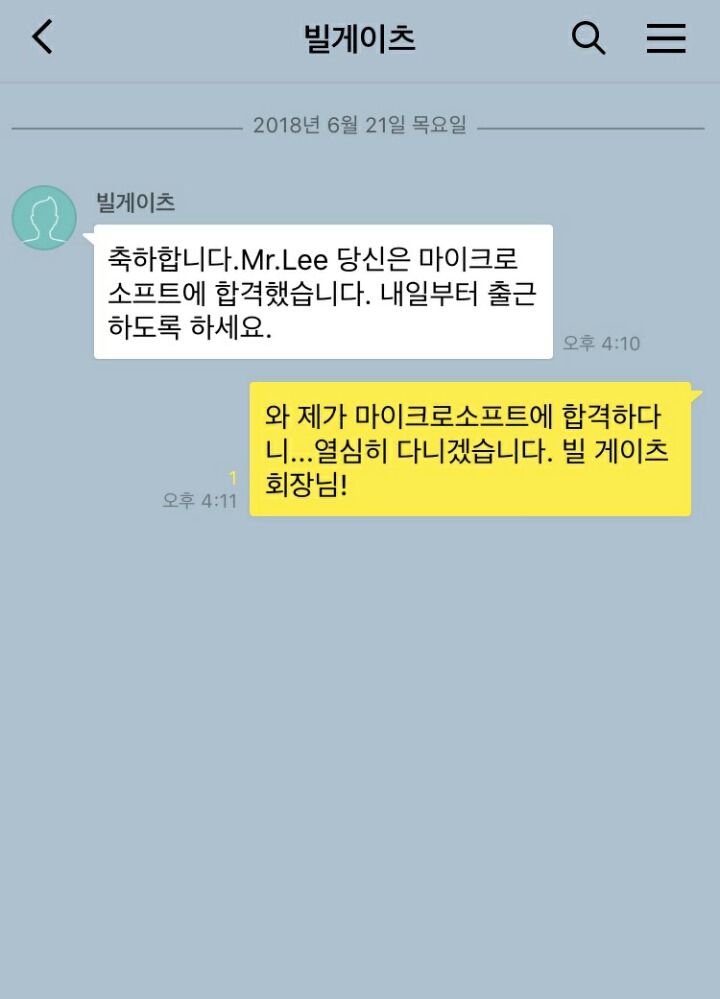The image size is (720, 999).
Task: Go back from the 빌게이츠 chat
Action: click(42, 38)
